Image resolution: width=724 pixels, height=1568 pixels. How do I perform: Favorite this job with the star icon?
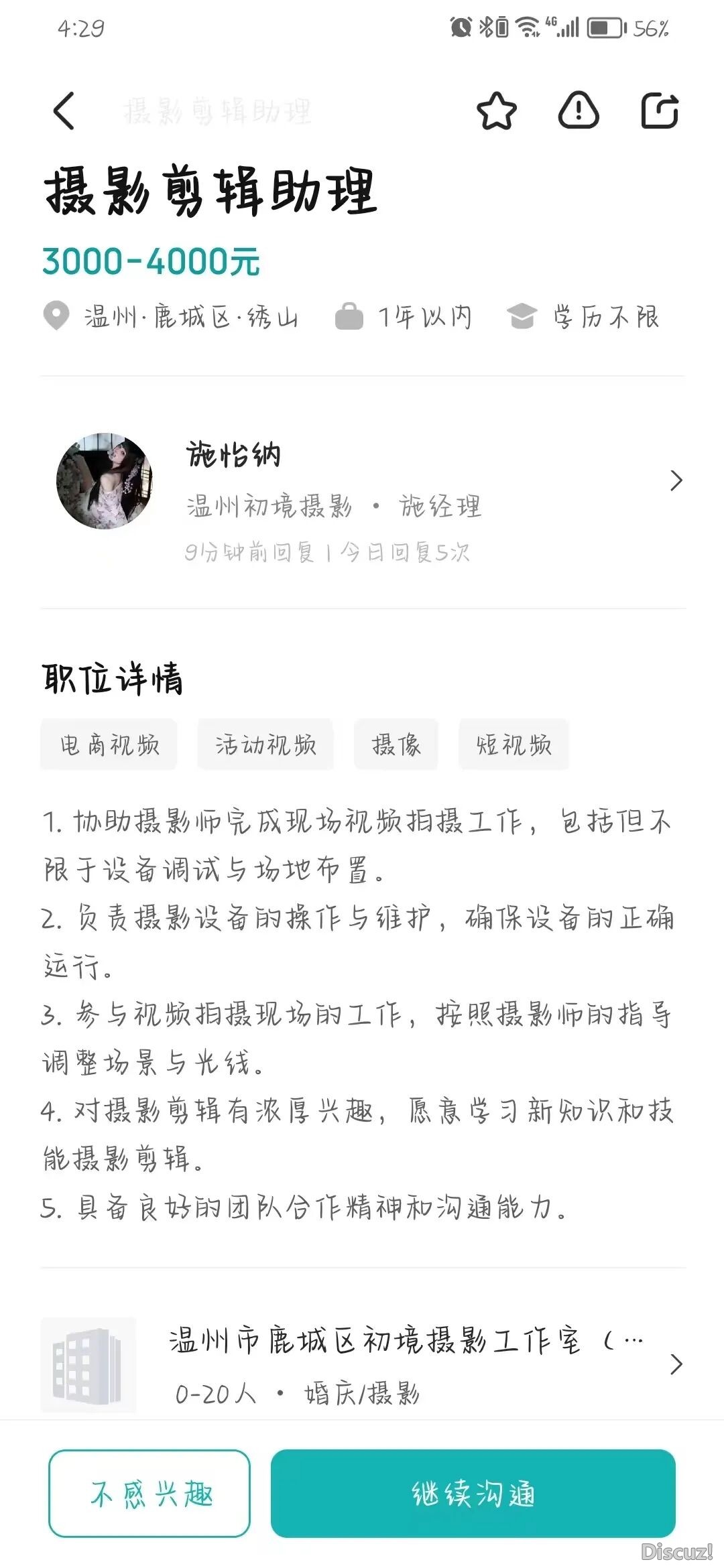click(497, 111)
